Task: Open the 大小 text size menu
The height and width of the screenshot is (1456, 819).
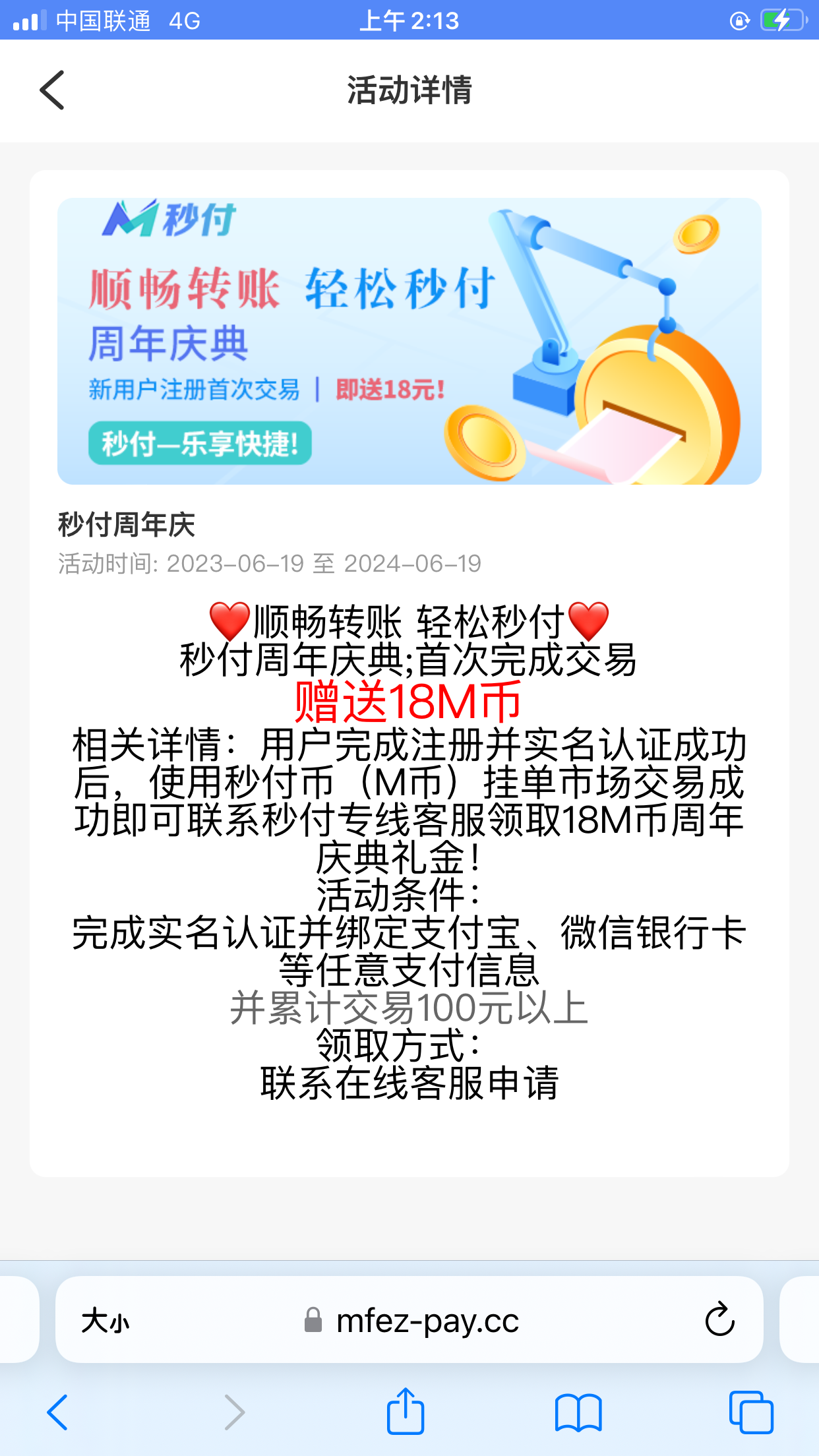Action: point(106,1321)
